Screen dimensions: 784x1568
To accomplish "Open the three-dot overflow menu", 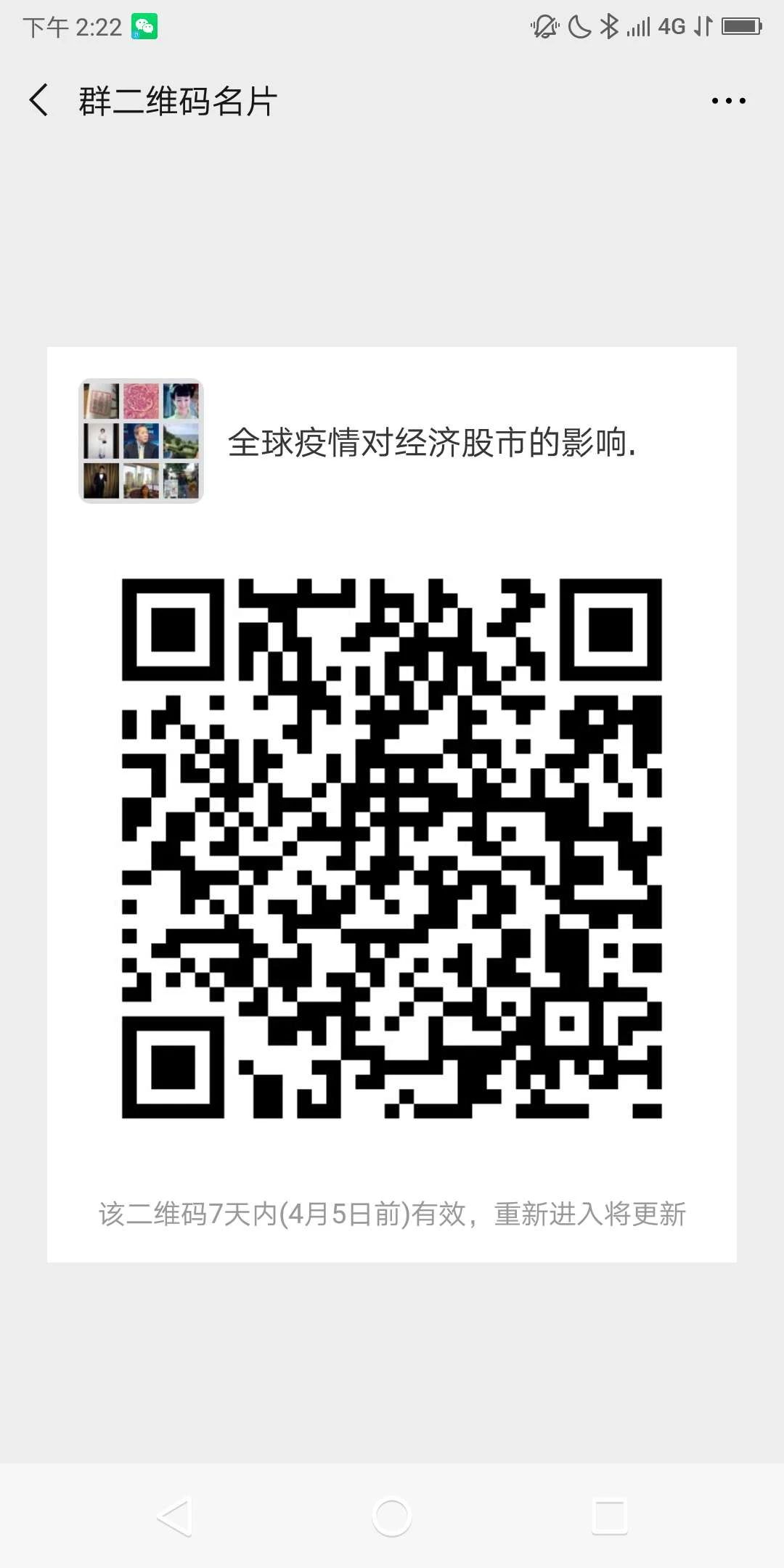I will [x=728, y=101].
